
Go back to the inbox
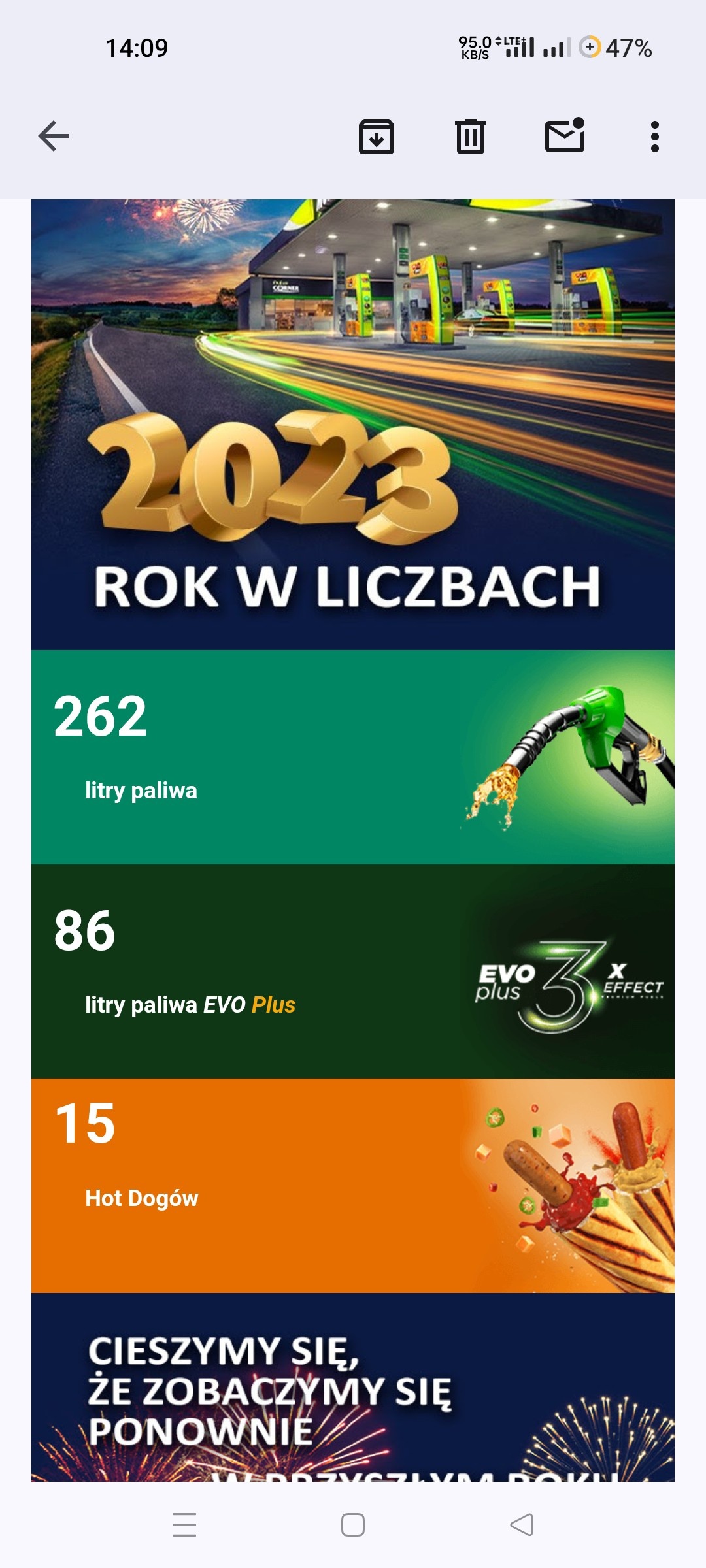(54, 137)
